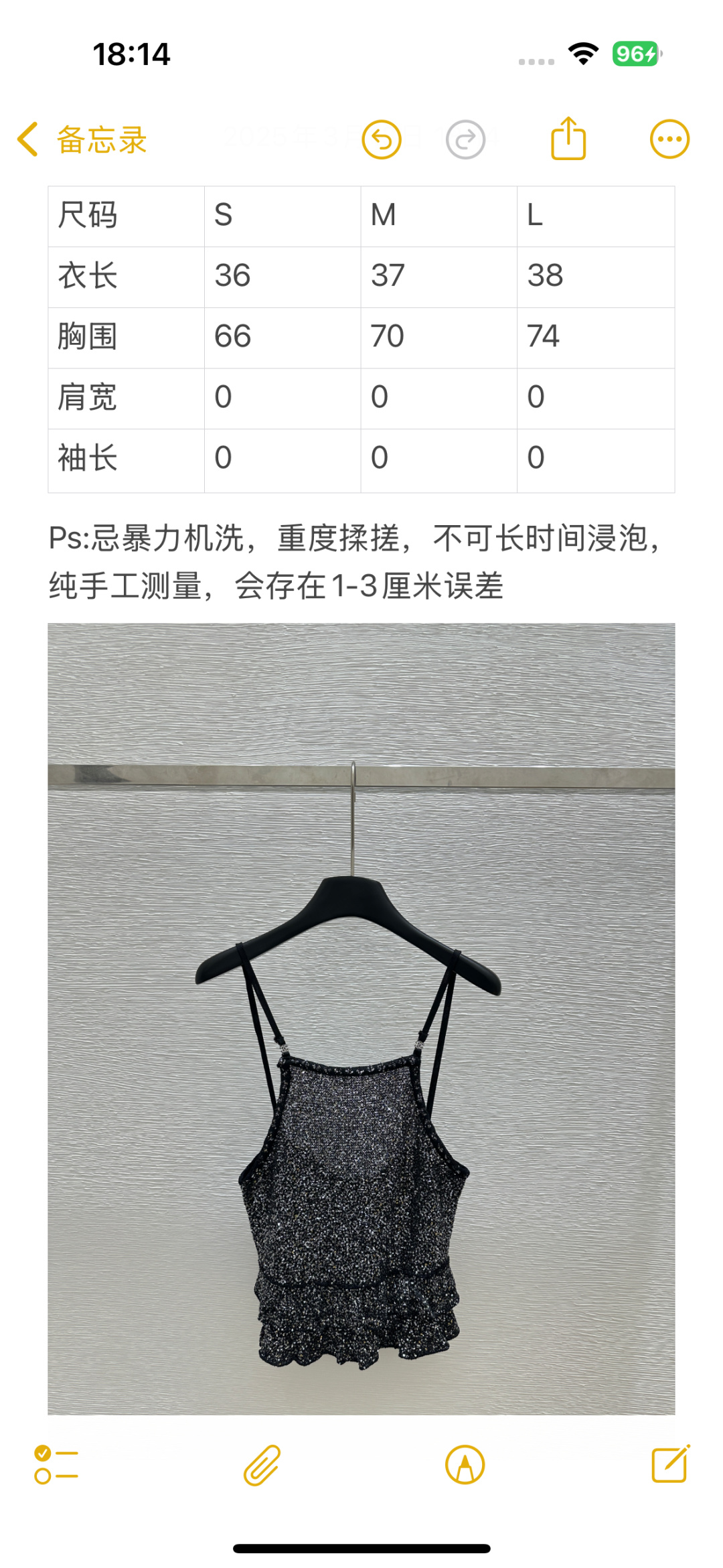
Task: Share this note
Action: 568,139
